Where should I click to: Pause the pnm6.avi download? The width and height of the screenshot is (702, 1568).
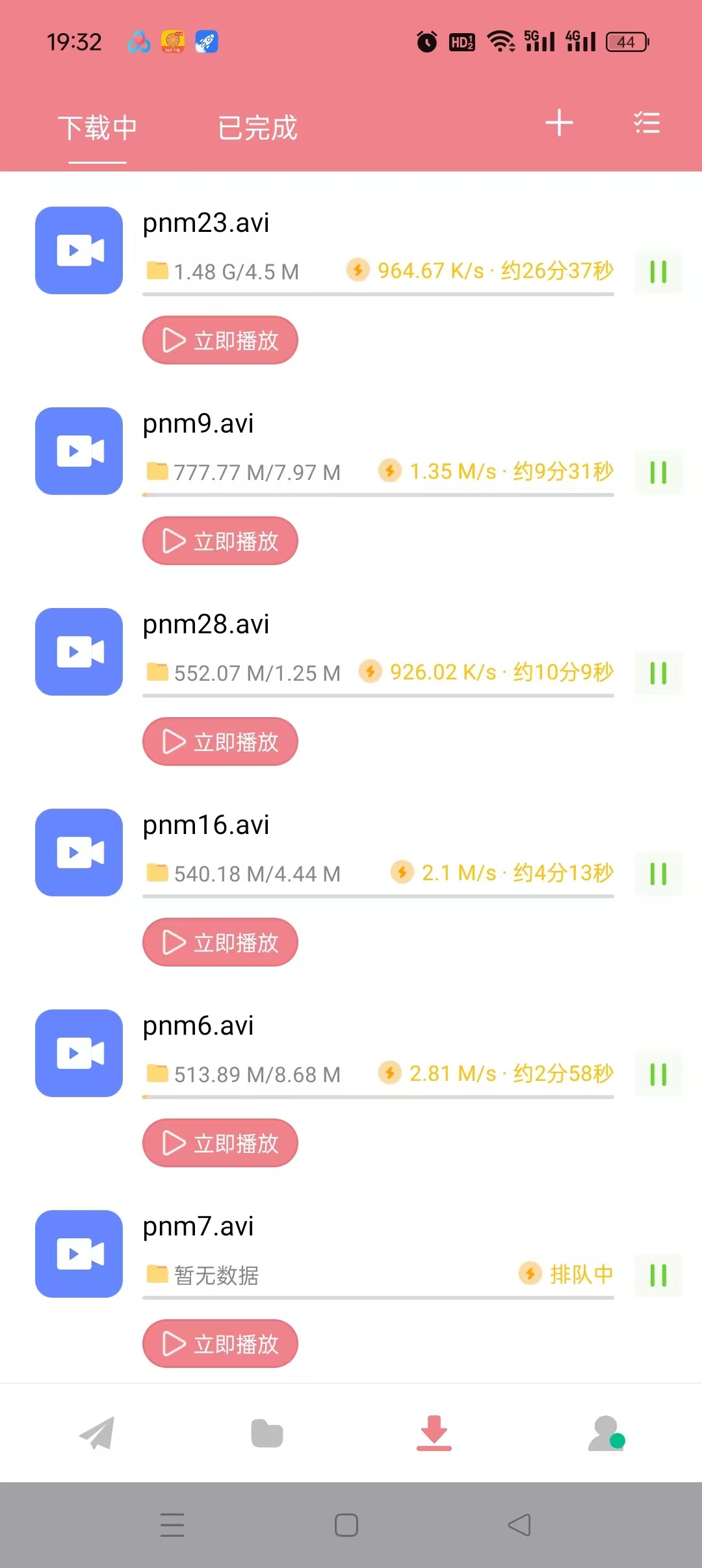coord(658,1074)
